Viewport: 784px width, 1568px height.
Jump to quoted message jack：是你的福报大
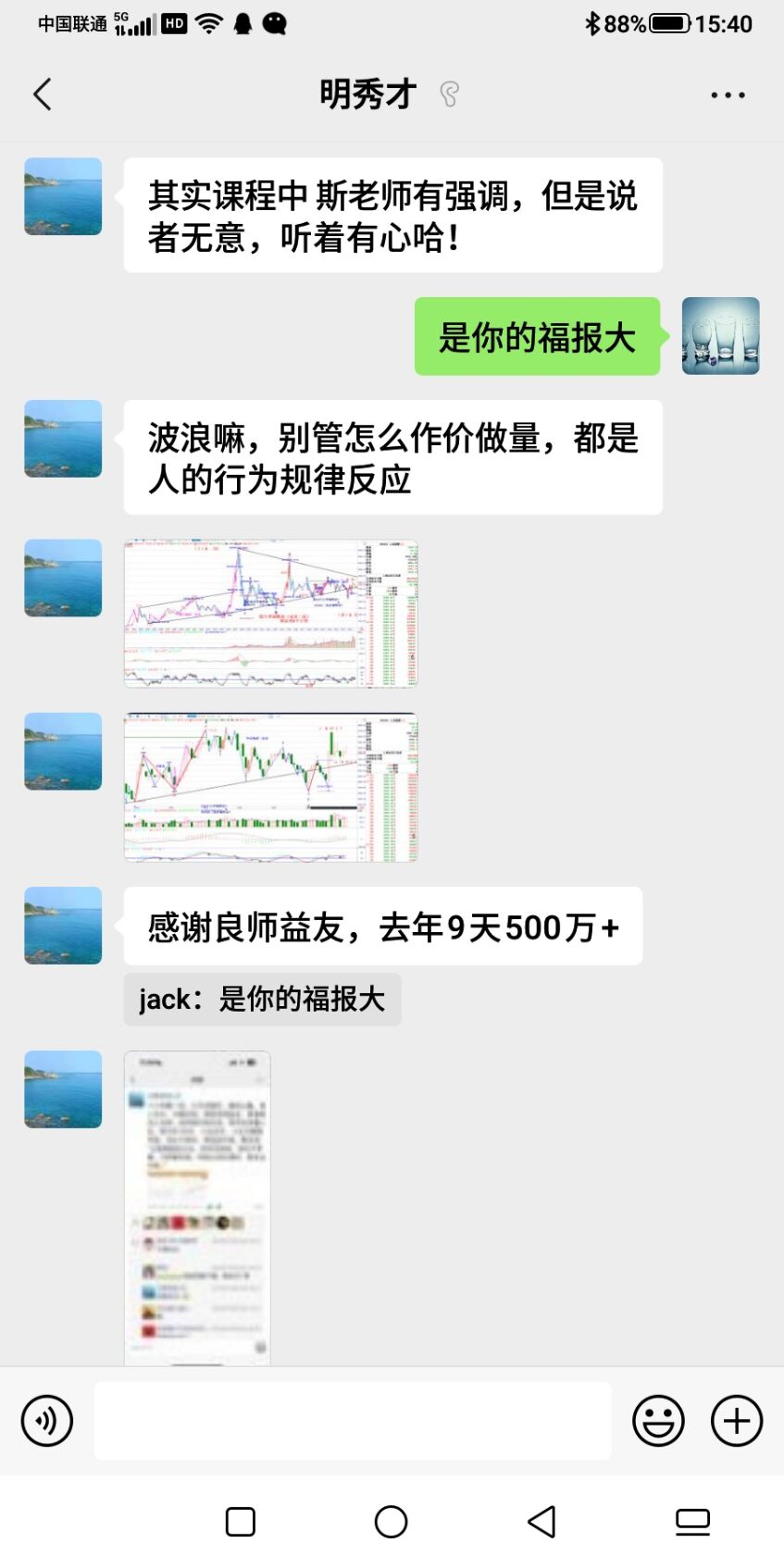(x=263, y=1000)
